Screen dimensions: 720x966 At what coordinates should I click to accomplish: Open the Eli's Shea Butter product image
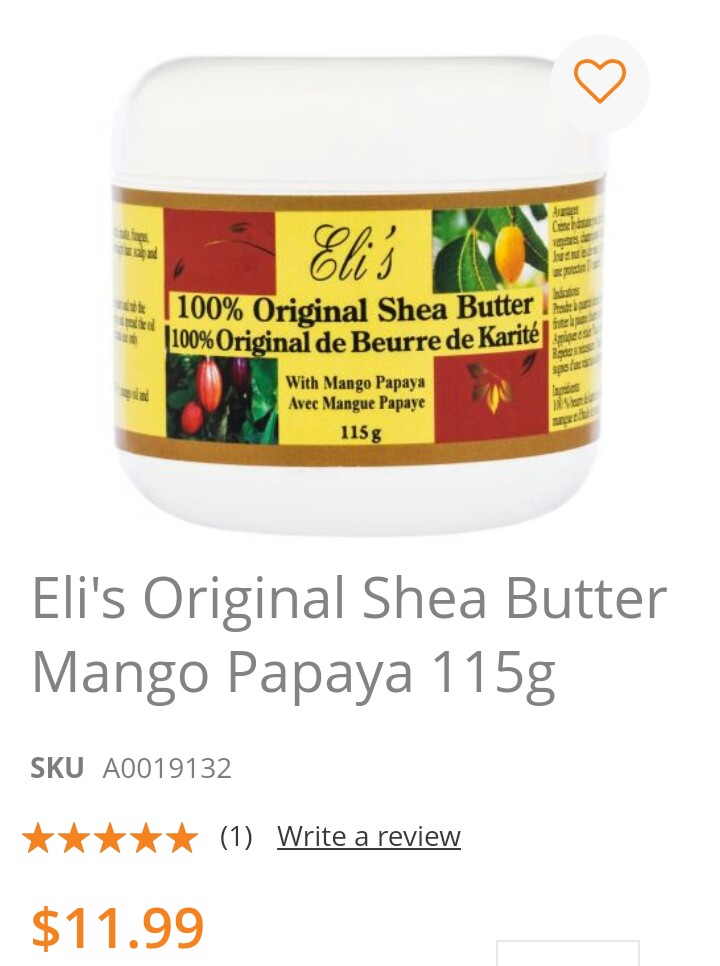pos(360,300)
